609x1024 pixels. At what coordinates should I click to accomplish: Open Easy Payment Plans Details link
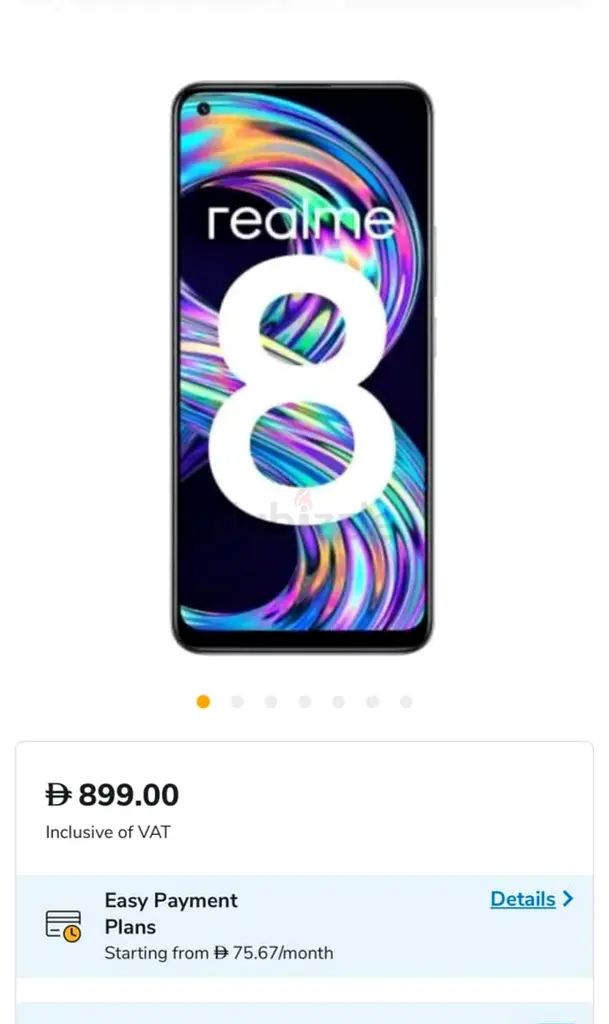tap(531, 899)
